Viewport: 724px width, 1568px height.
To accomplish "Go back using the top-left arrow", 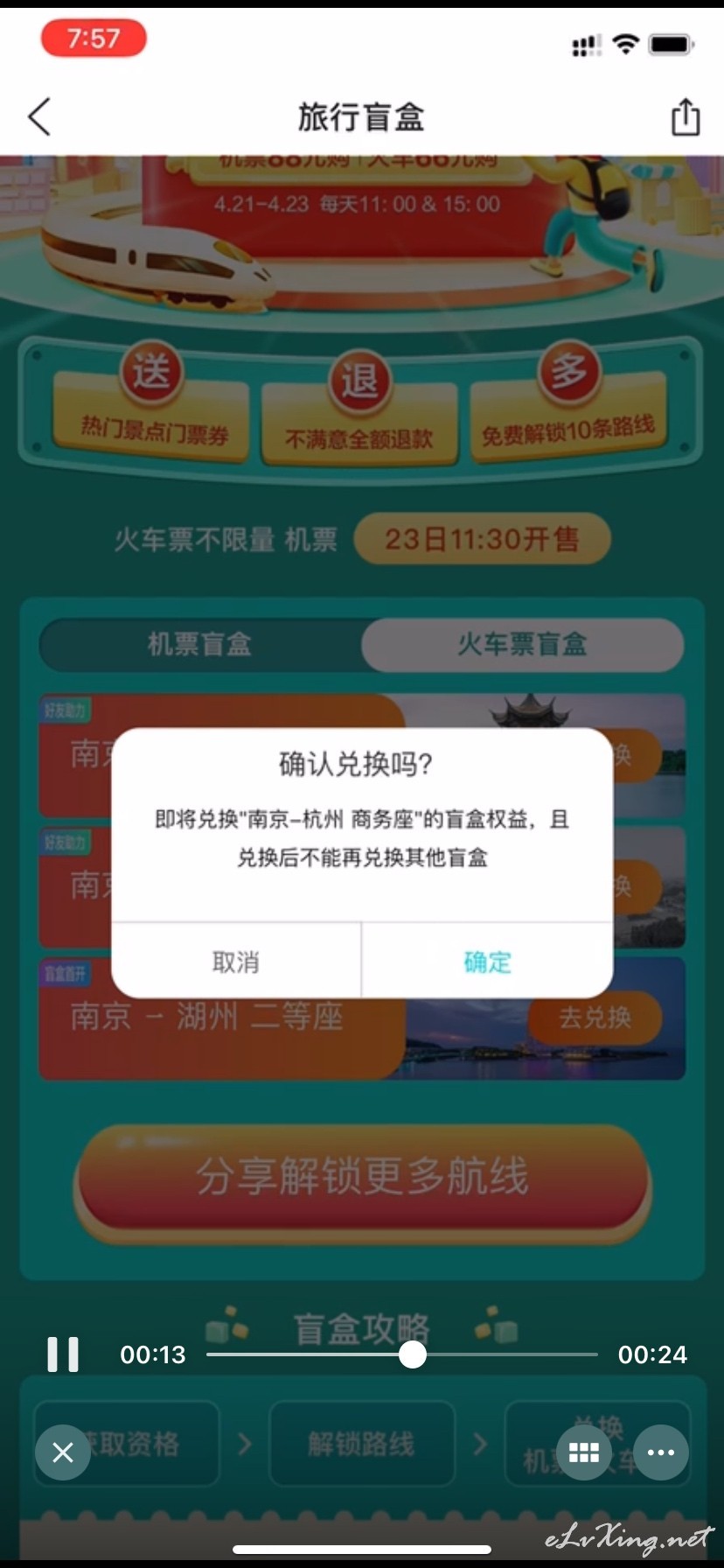I will (39, 116).
